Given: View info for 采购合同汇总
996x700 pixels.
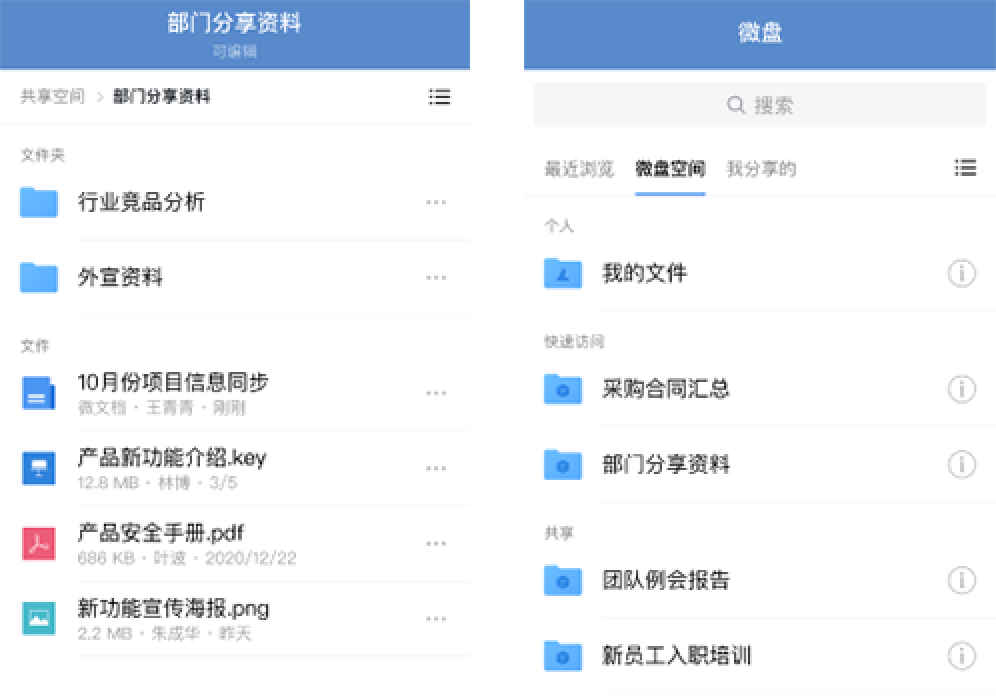Looking at the screenshot, I should 961,389.
